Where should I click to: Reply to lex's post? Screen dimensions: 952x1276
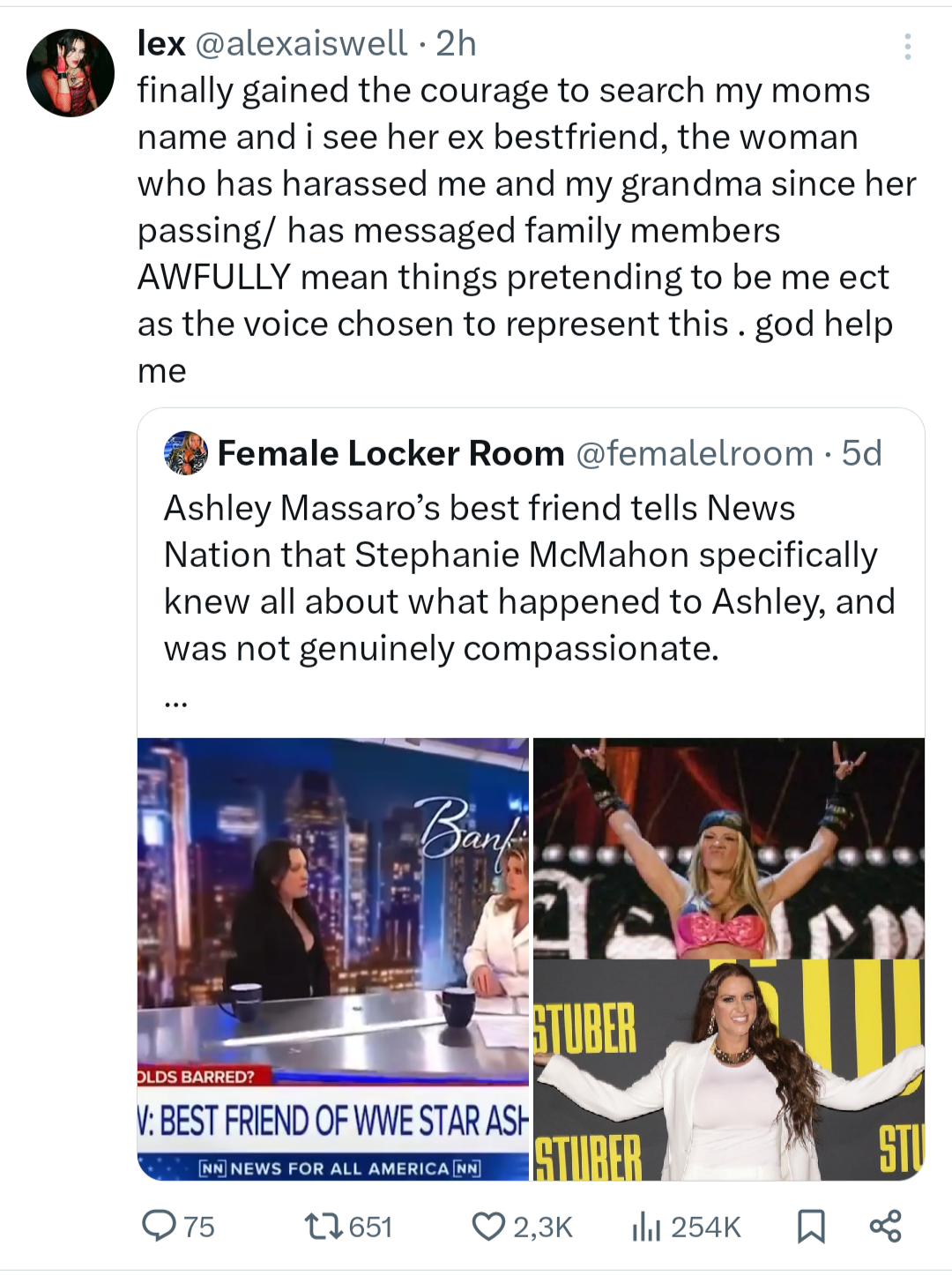tap(160, 1226)
